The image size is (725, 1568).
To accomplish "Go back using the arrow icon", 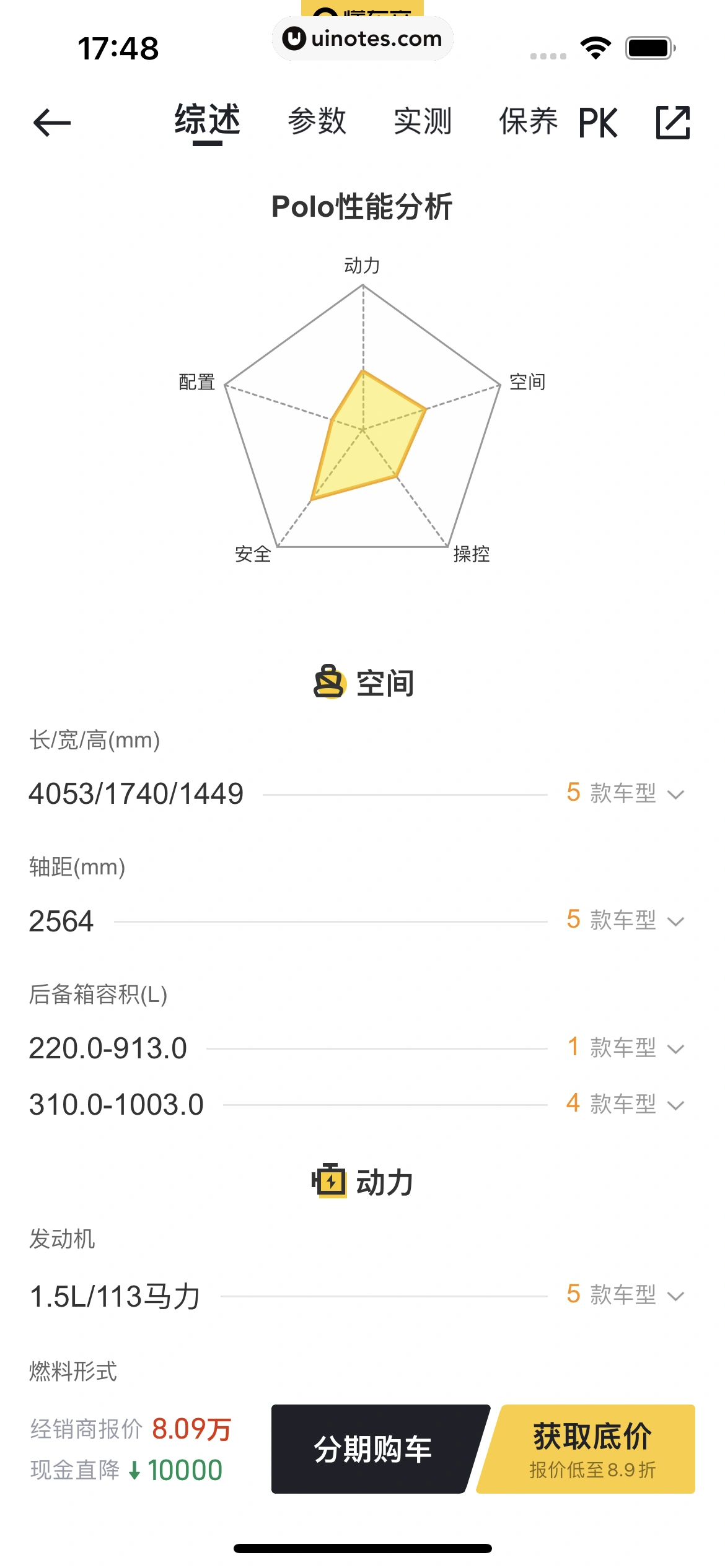I will pyautogui.click(x=52, y=123).
